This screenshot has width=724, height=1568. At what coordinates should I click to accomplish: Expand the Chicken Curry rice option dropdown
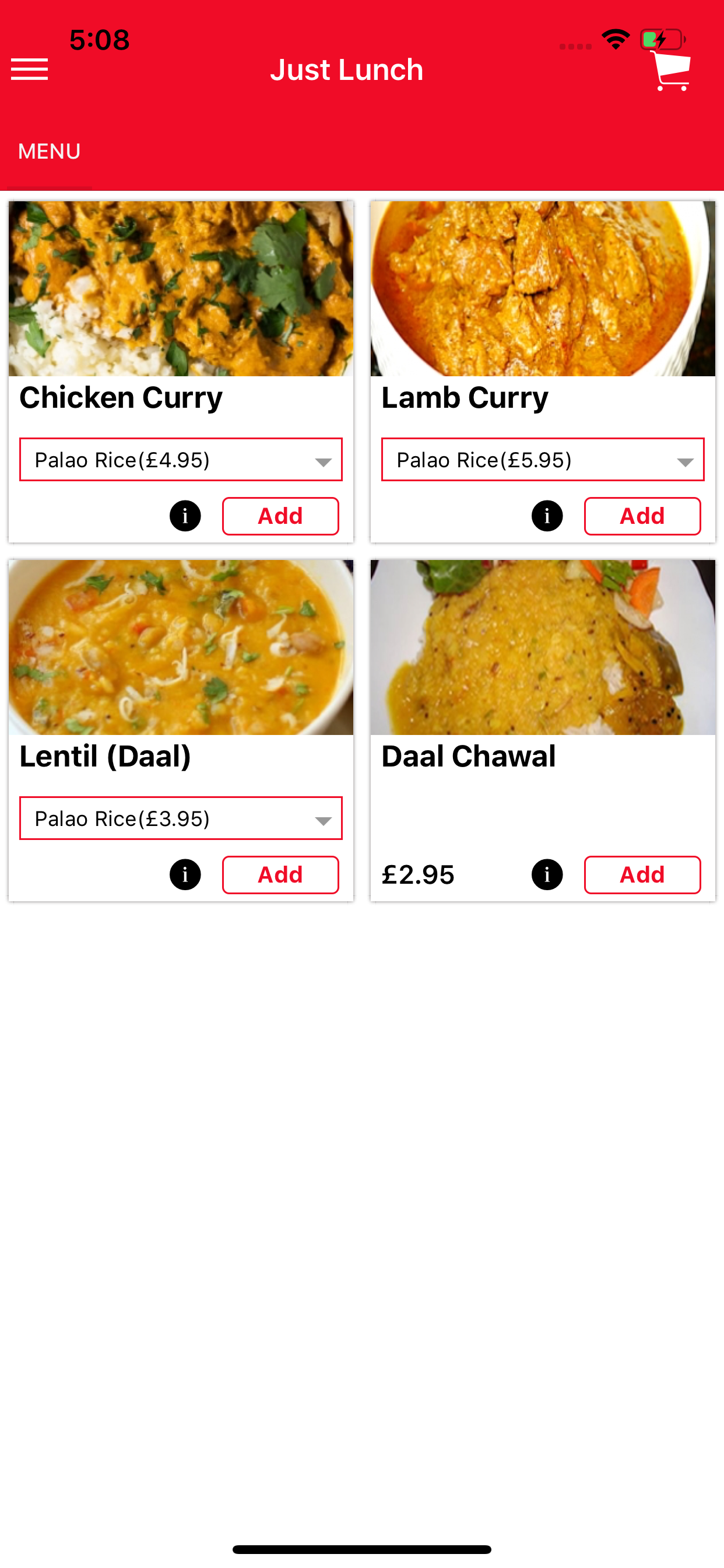point(181,460)
